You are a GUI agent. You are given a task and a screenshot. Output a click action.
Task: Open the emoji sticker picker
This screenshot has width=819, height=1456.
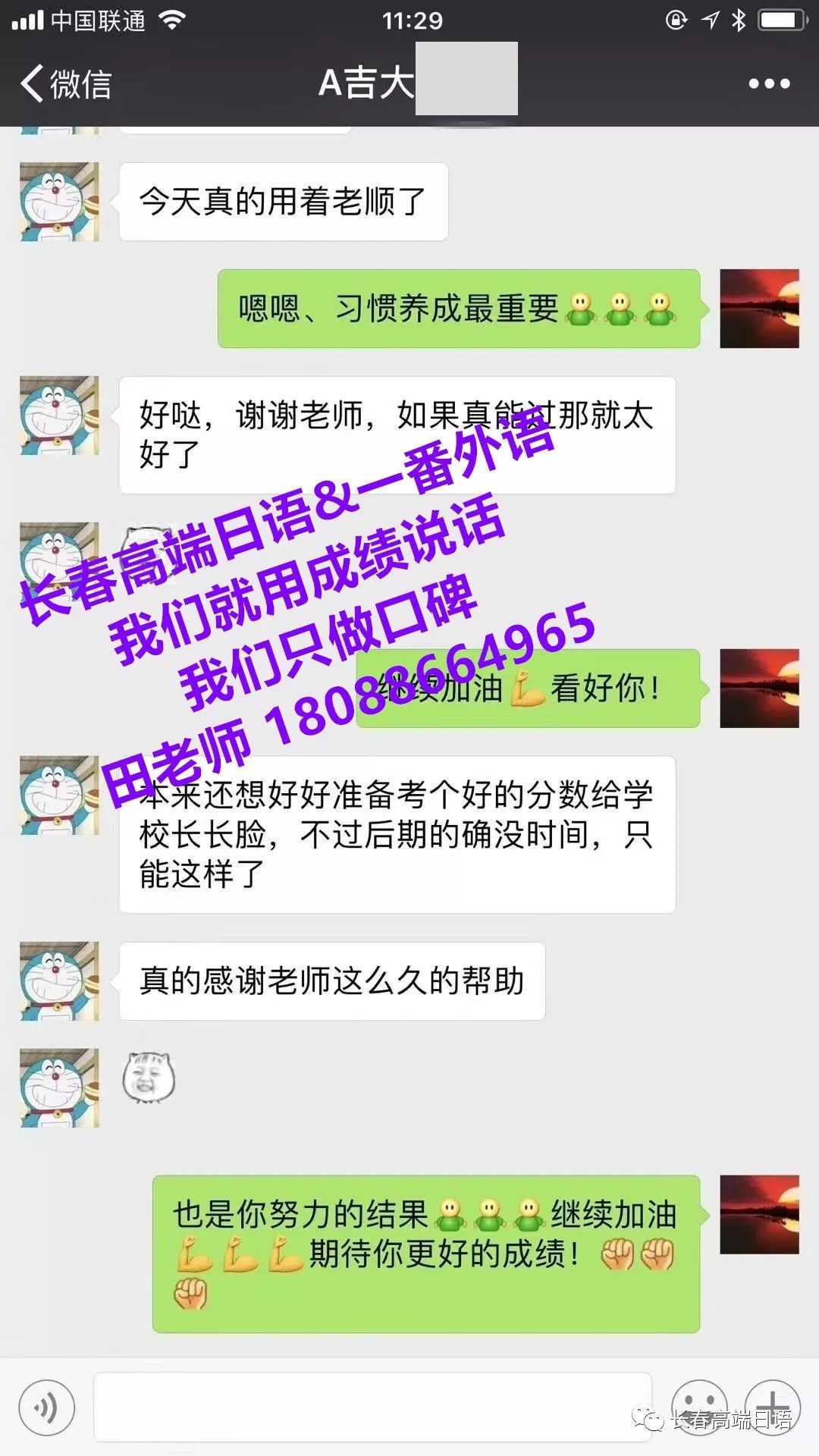click(x=698, y=1407)
